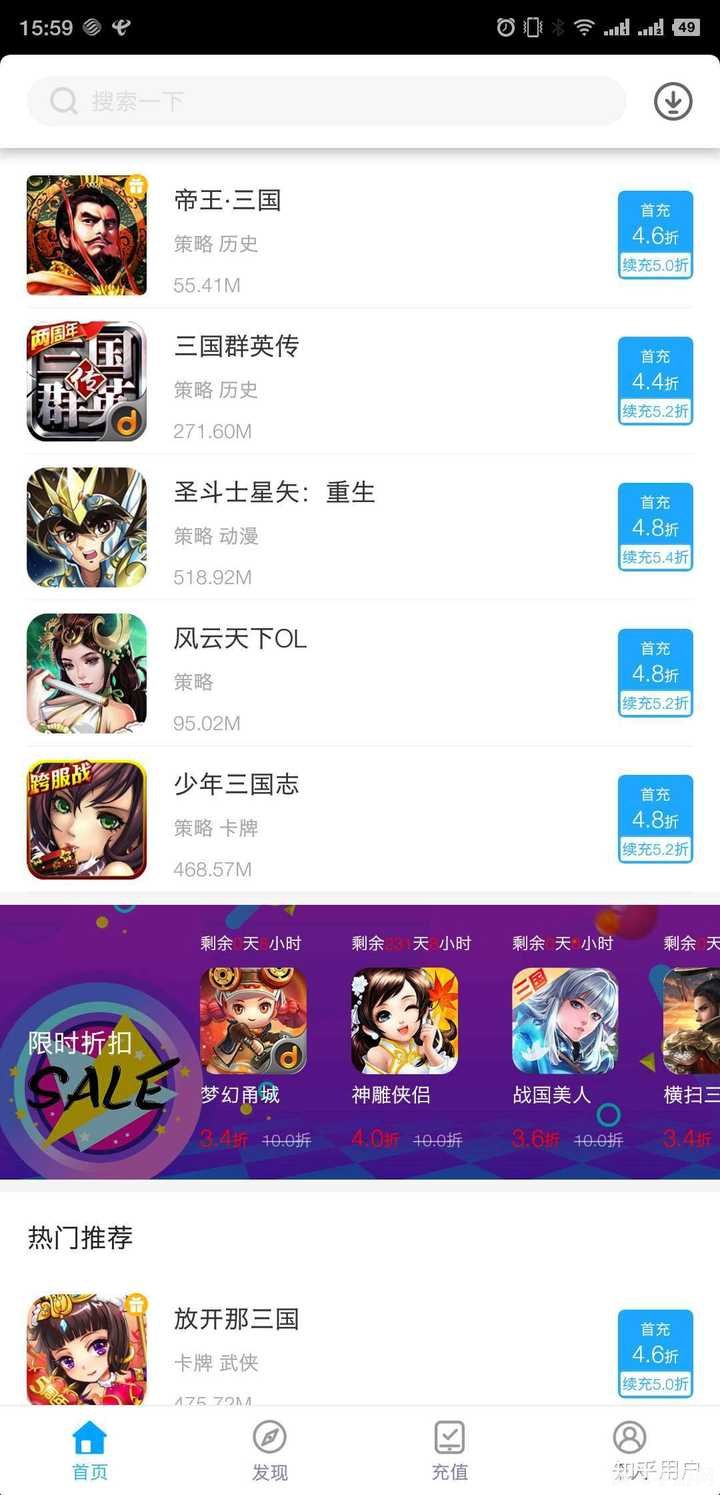Viewport: 720px width, 1495px height.
Task: Open the 圣斗士星矢：重生 game icon
Action: point(86,527)
